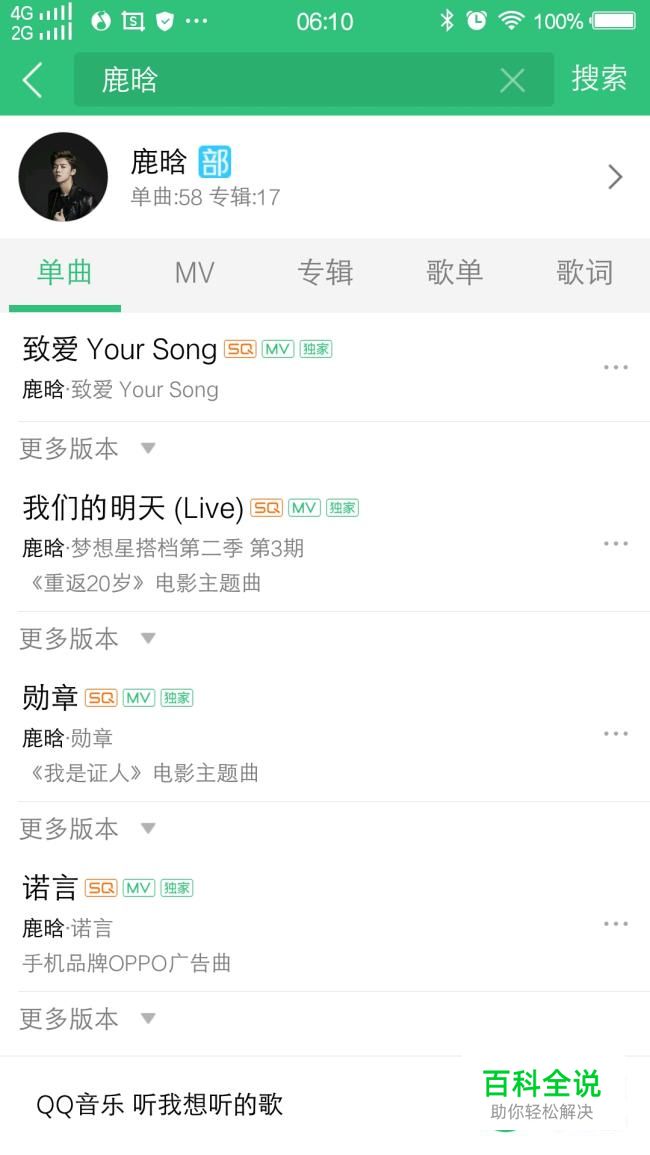The width and height of the screenshot is (650, 1155).
Task: Clear the search text 鹿晗
Action: 512,80
